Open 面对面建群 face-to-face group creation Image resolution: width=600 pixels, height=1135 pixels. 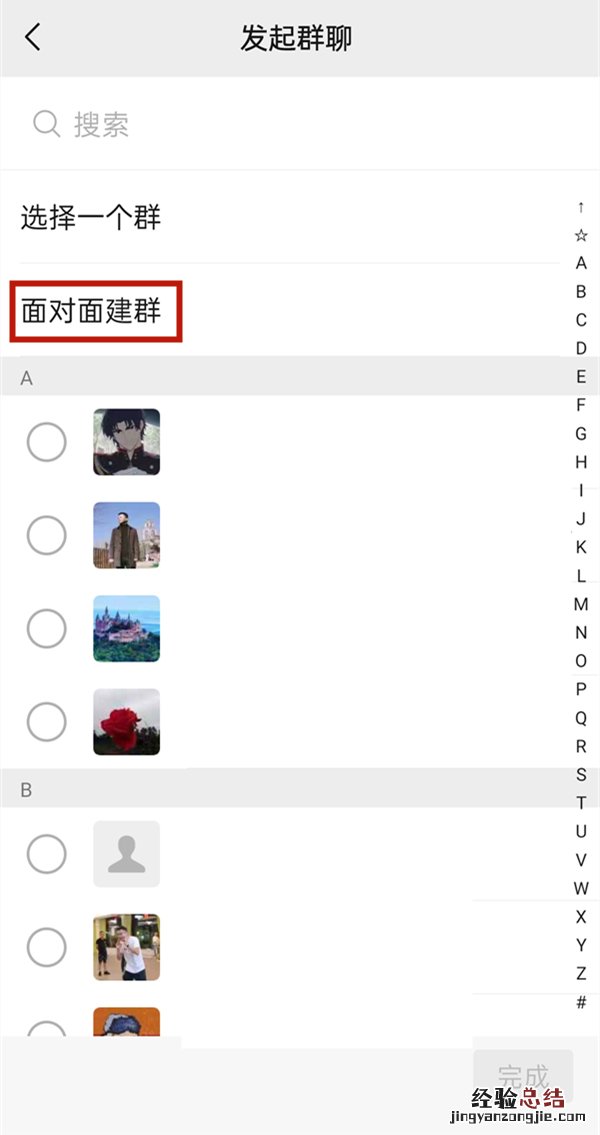92,312
